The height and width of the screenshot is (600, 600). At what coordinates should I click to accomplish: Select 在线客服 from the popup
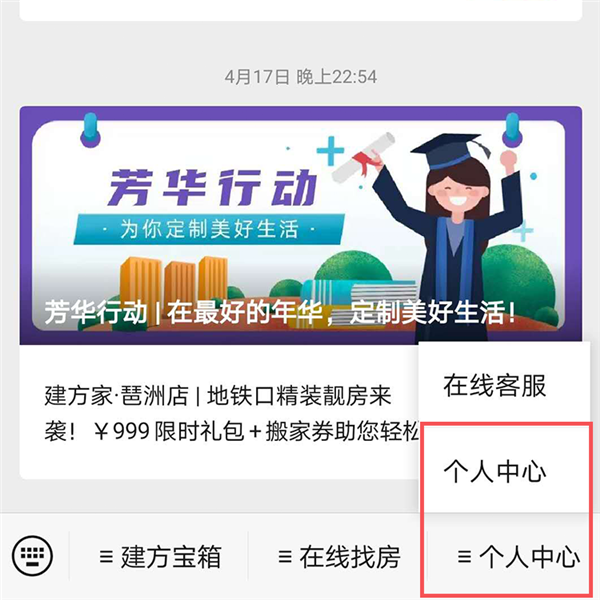495,385
